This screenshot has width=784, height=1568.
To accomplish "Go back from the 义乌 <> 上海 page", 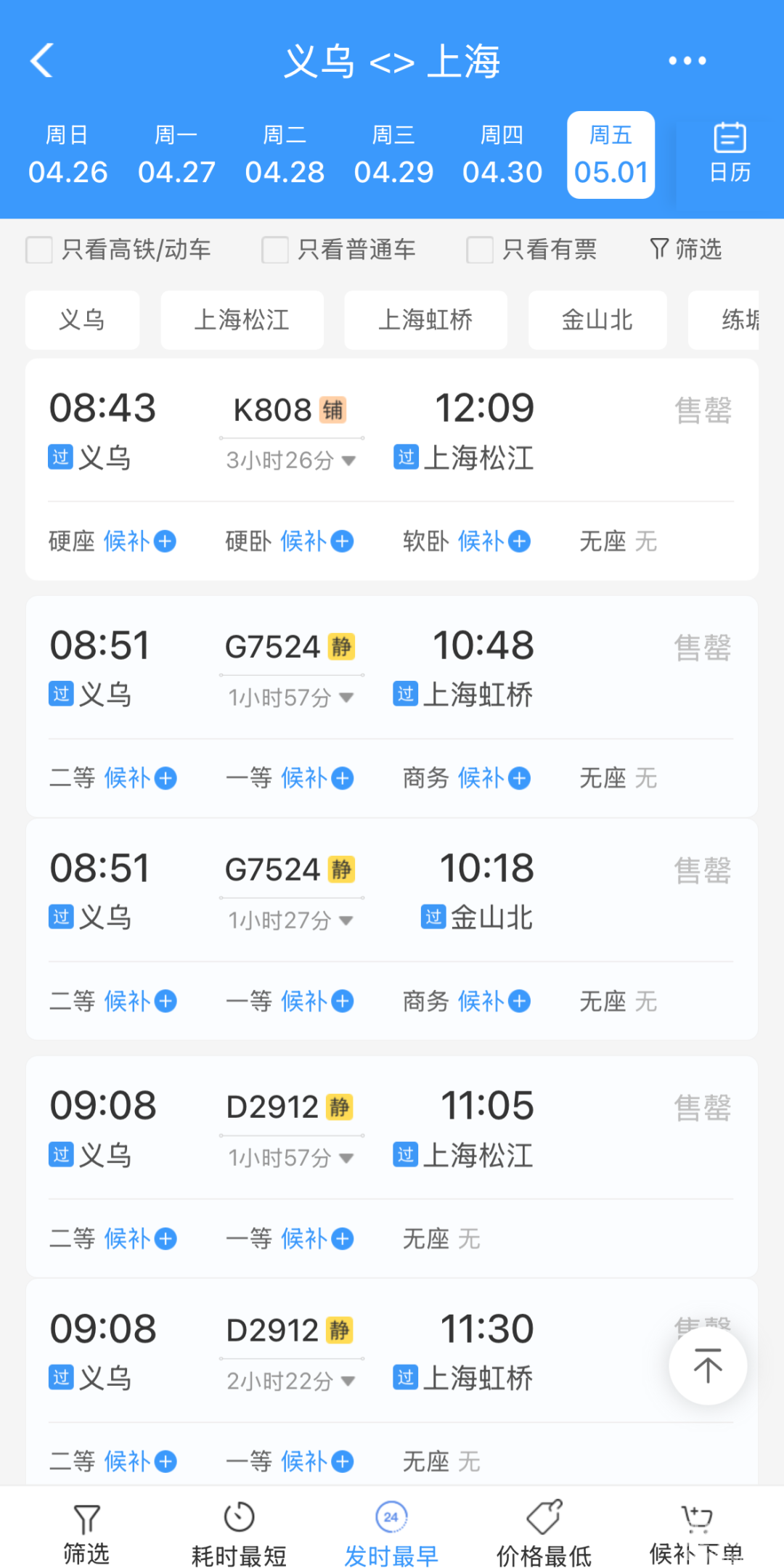I will (42, 60).
